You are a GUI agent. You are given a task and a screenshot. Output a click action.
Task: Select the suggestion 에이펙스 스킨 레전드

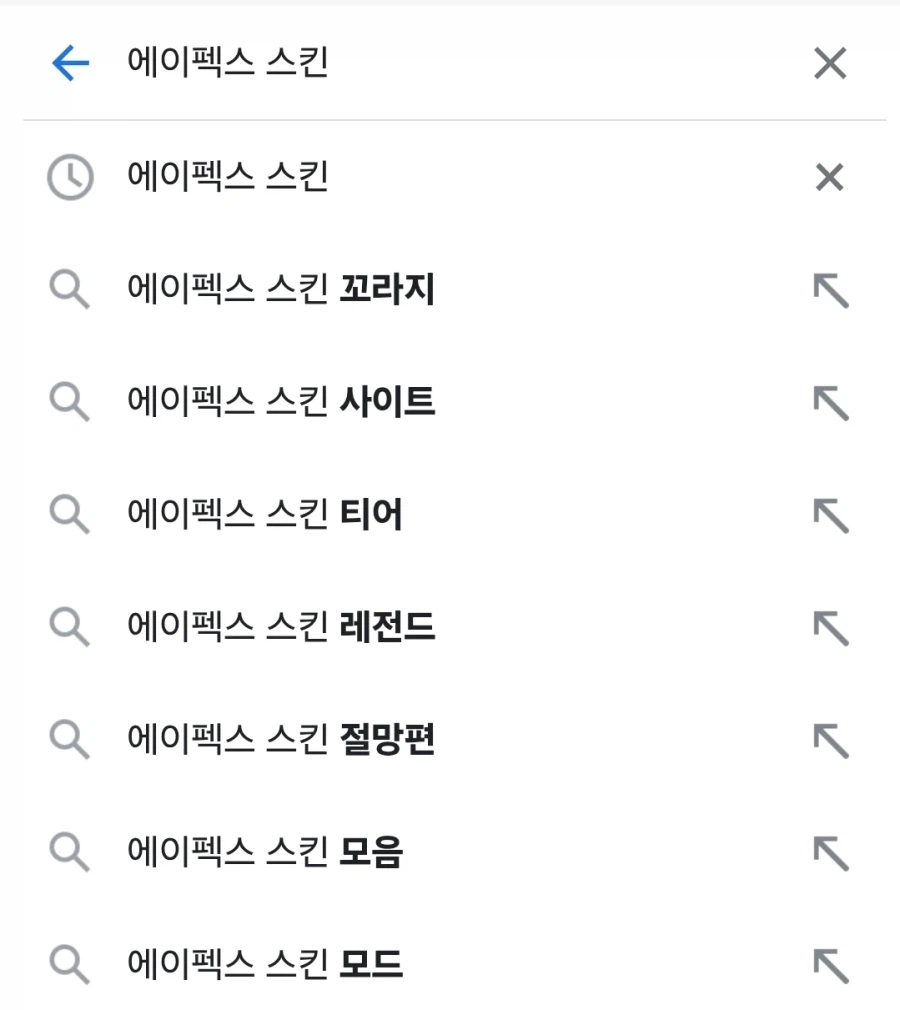(x=280, y=627)
